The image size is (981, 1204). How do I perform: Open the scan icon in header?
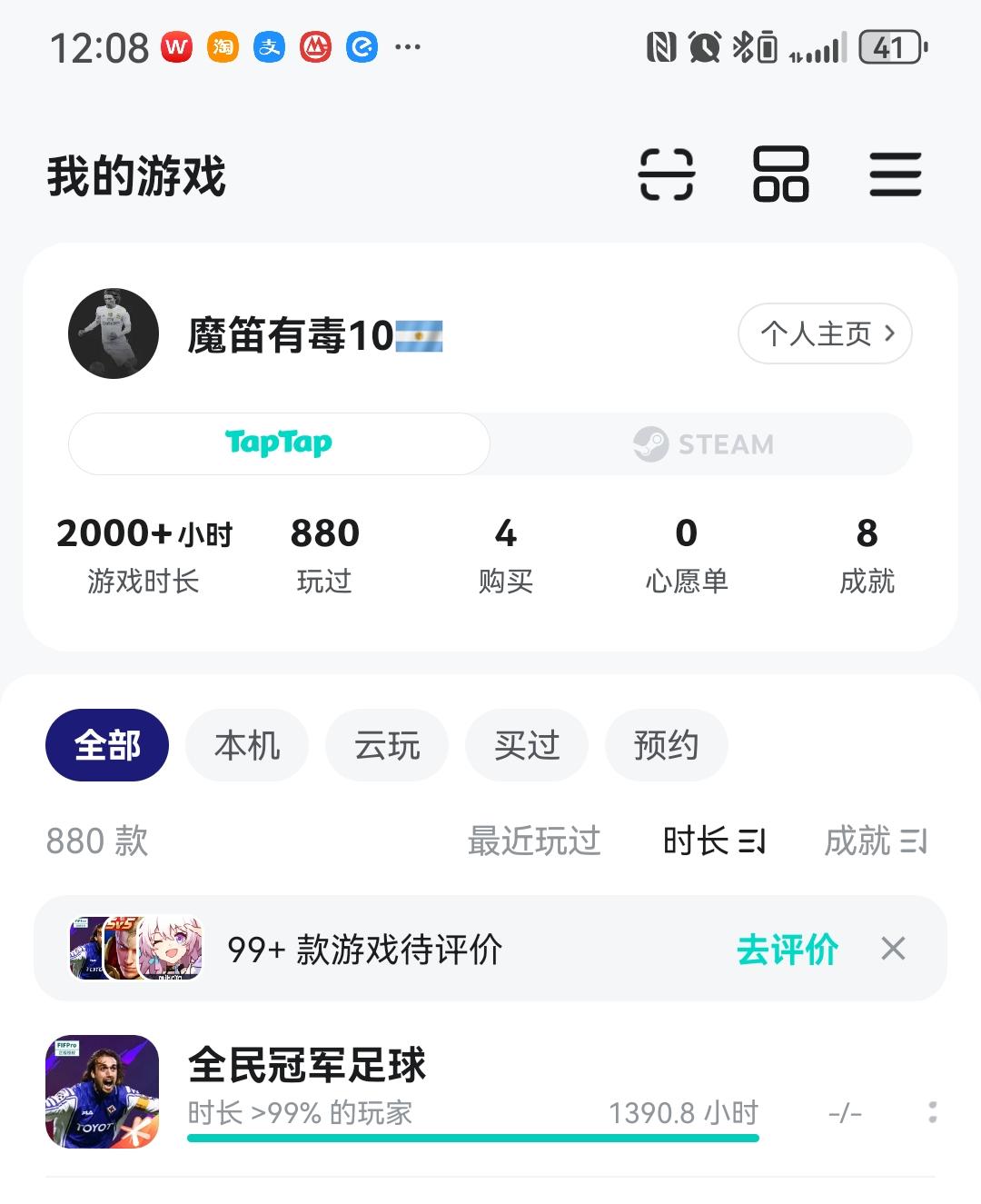667,174
